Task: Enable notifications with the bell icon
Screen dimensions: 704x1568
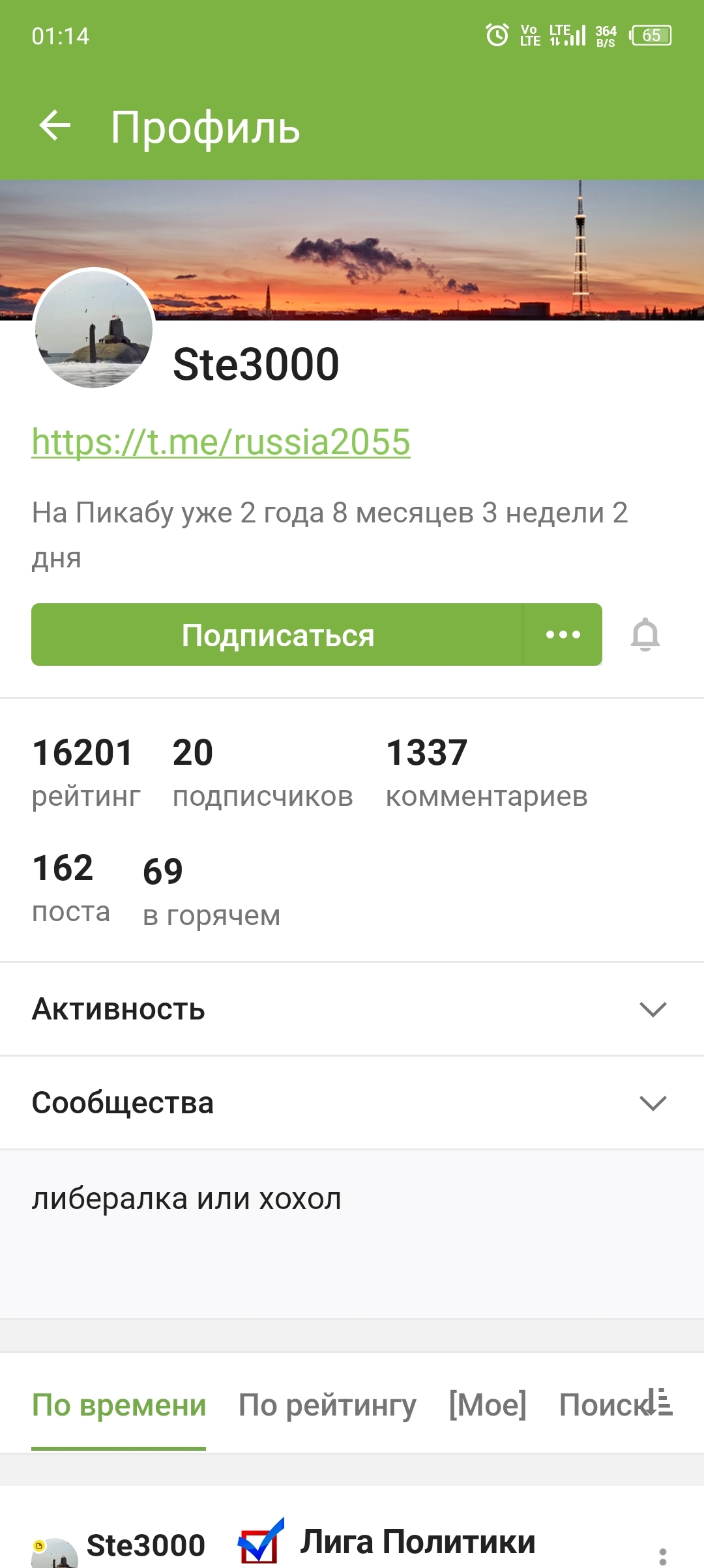Action: coord(645,635)
